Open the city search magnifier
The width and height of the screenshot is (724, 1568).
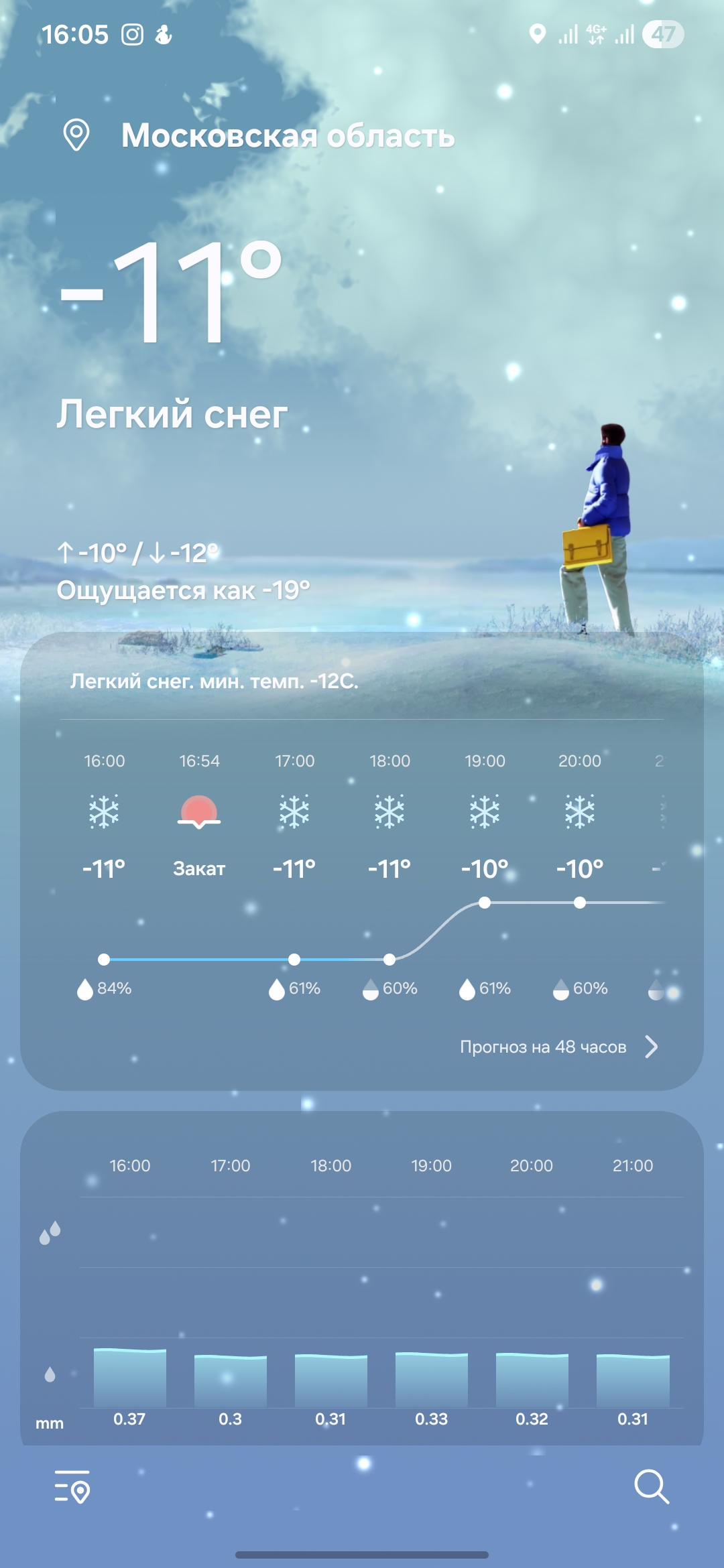pyautogui.click(x=651, y=1487)
